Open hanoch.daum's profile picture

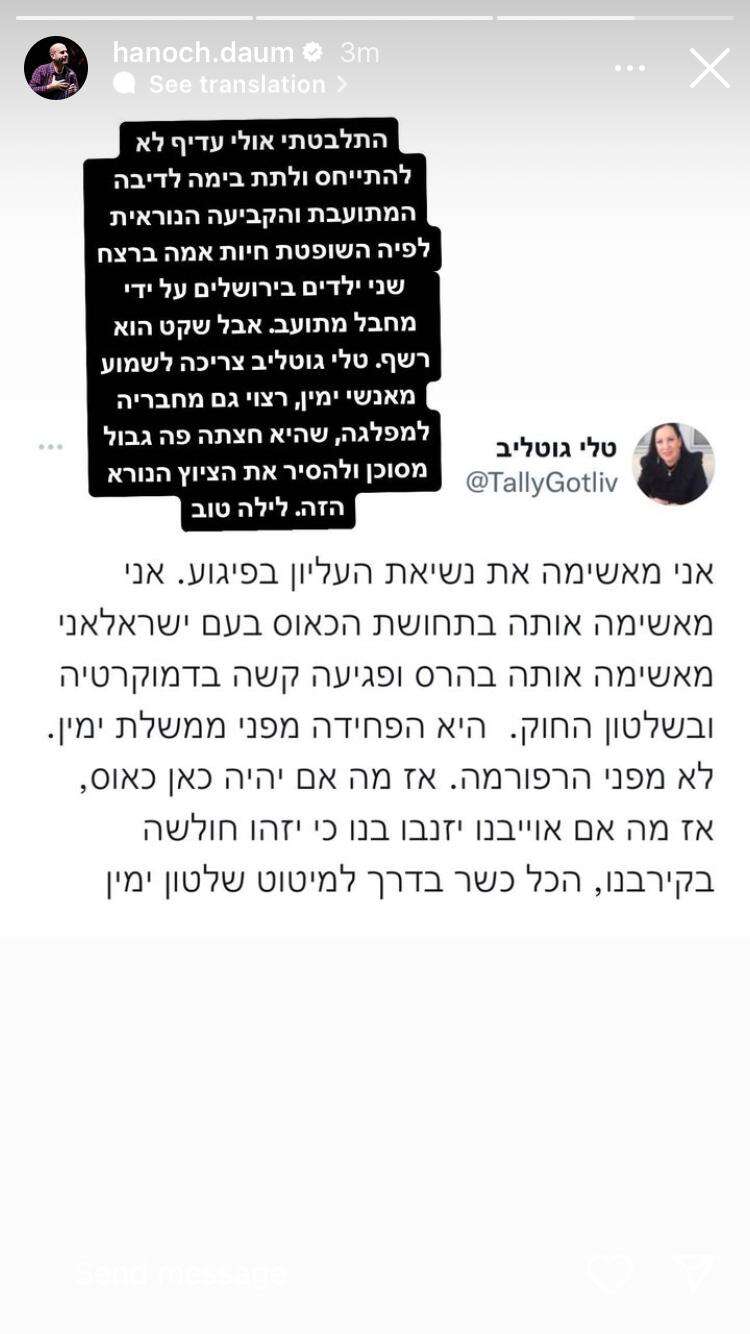[x=56, y=68]
